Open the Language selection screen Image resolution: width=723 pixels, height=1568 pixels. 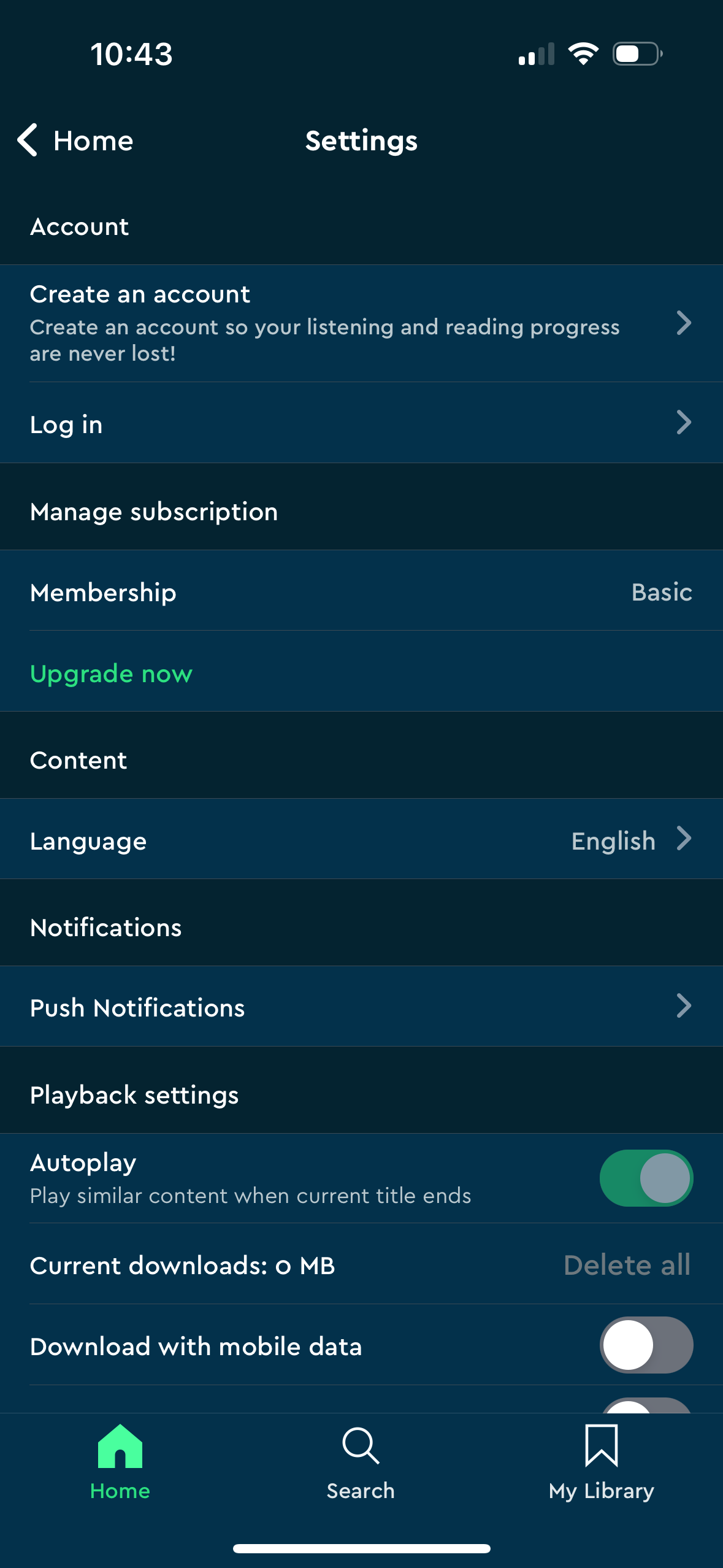pyautogui.click(x=362, y=840)
